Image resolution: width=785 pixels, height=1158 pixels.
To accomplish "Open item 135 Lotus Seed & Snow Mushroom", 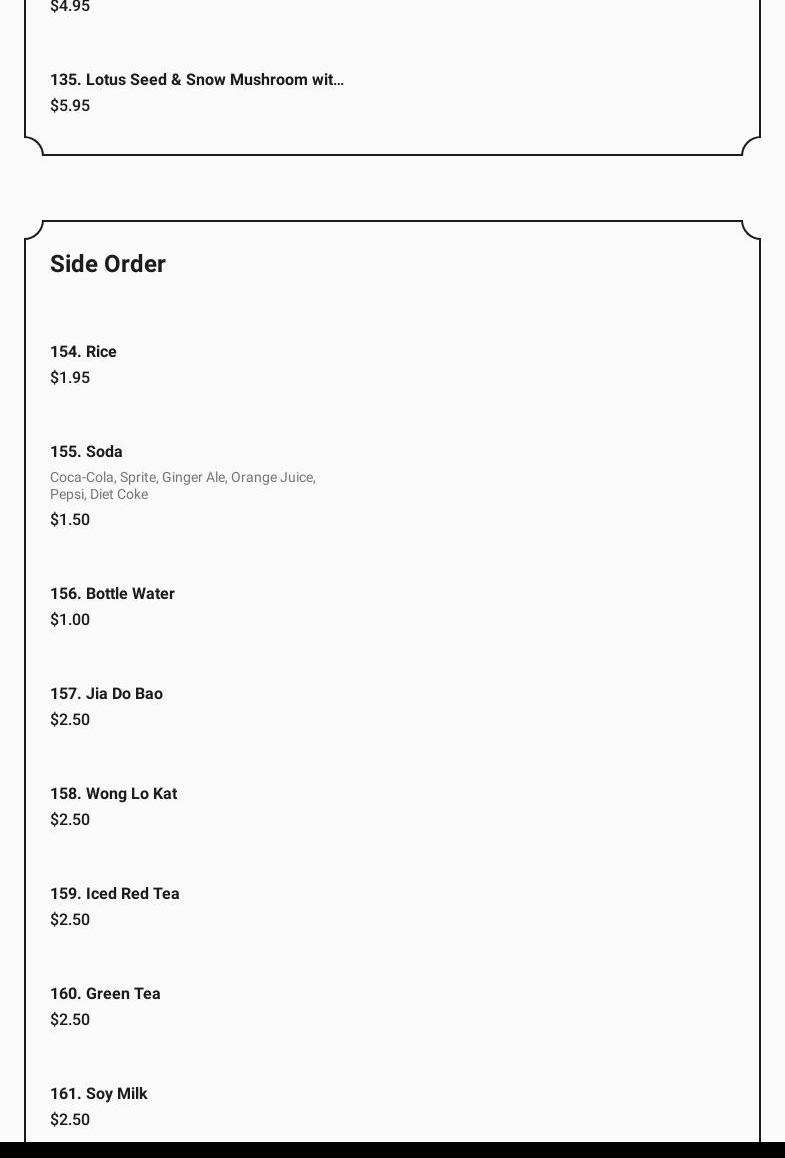I will (x=197, y=80).
